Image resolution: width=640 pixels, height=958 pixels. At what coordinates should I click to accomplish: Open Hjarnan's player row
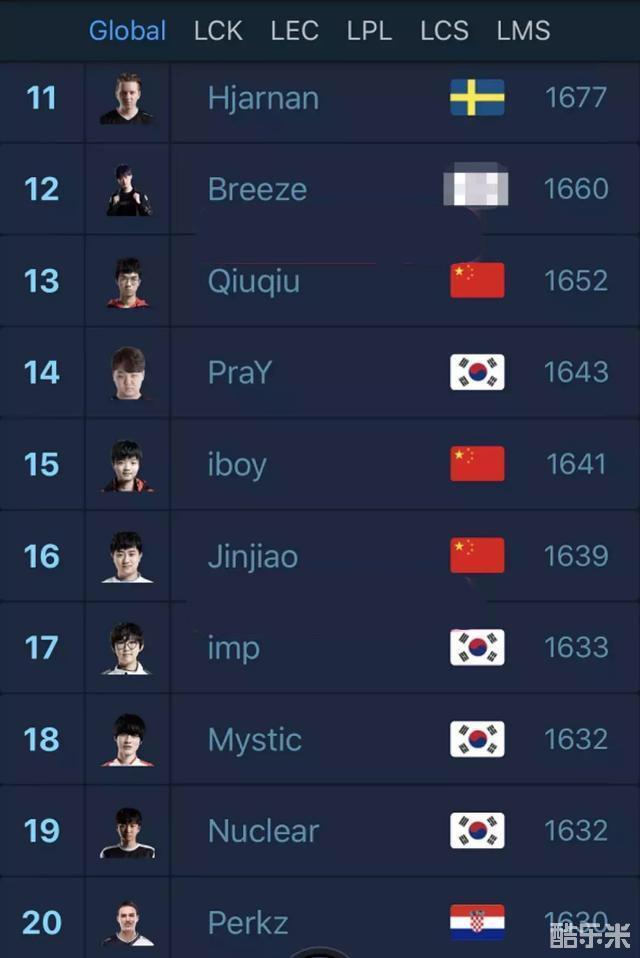pyautogui.click(x=263, y=98)
